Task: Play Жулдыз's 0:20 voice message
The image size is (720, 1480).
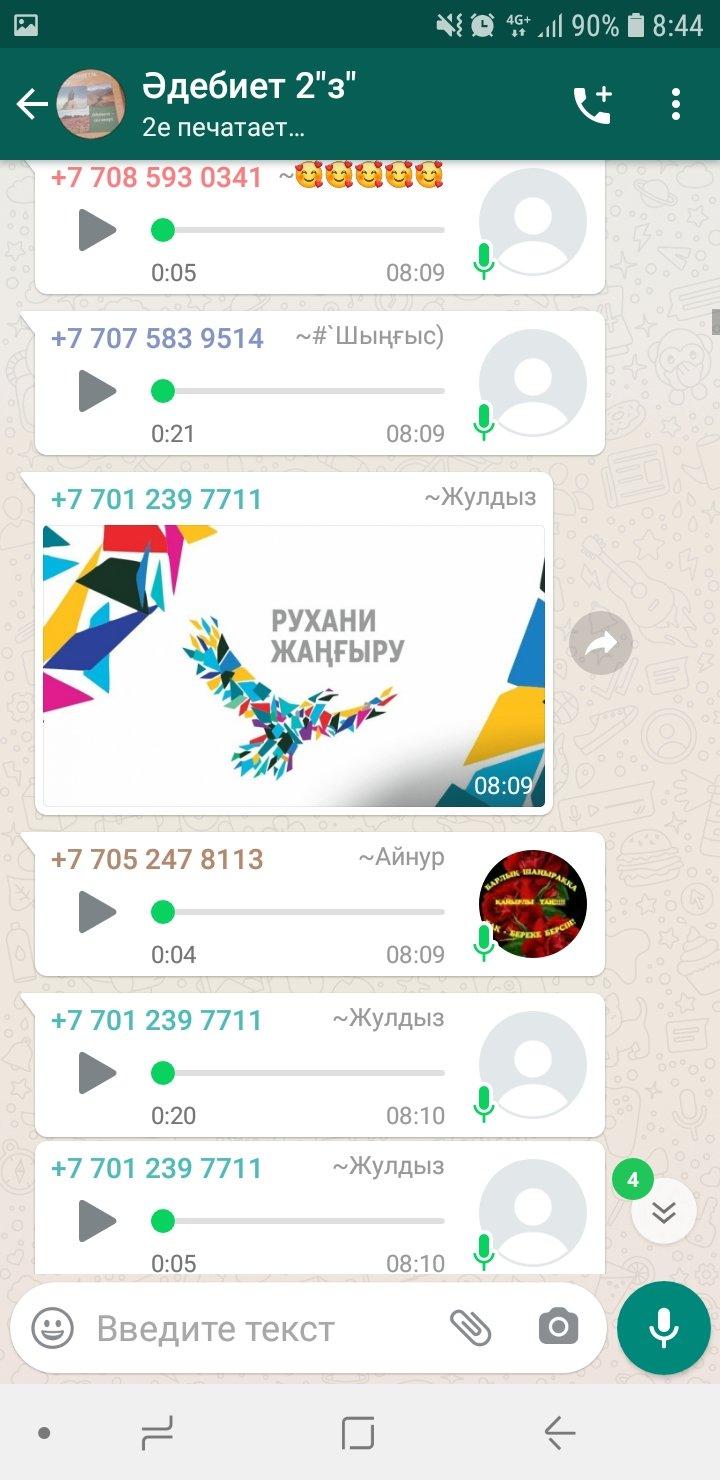Action: pyautogui.click(x=98, y=1073)
